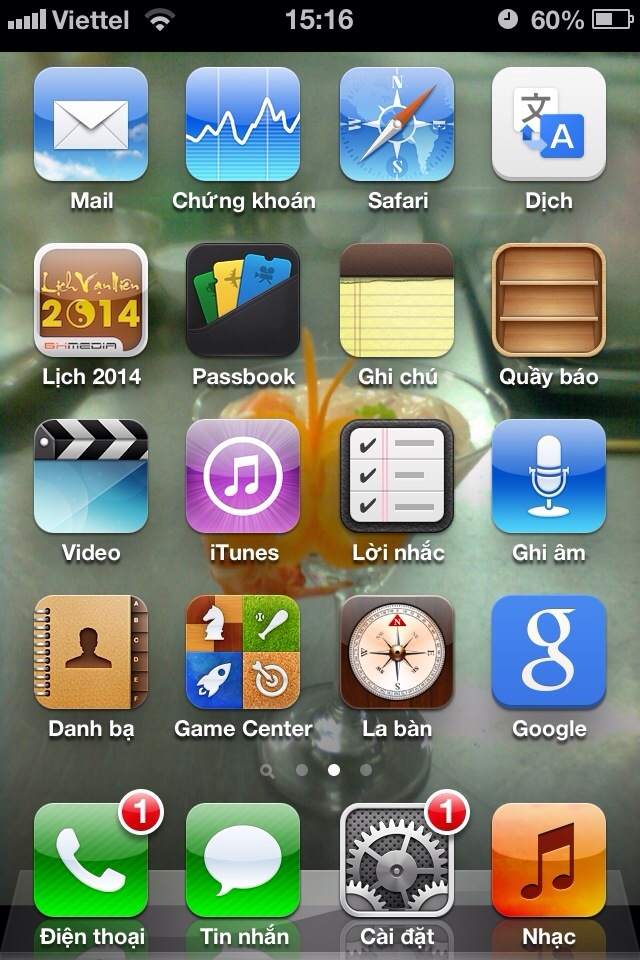Open the Quầy báo newsstand
This screenshot has width=640, height=960.
(549, 300)
